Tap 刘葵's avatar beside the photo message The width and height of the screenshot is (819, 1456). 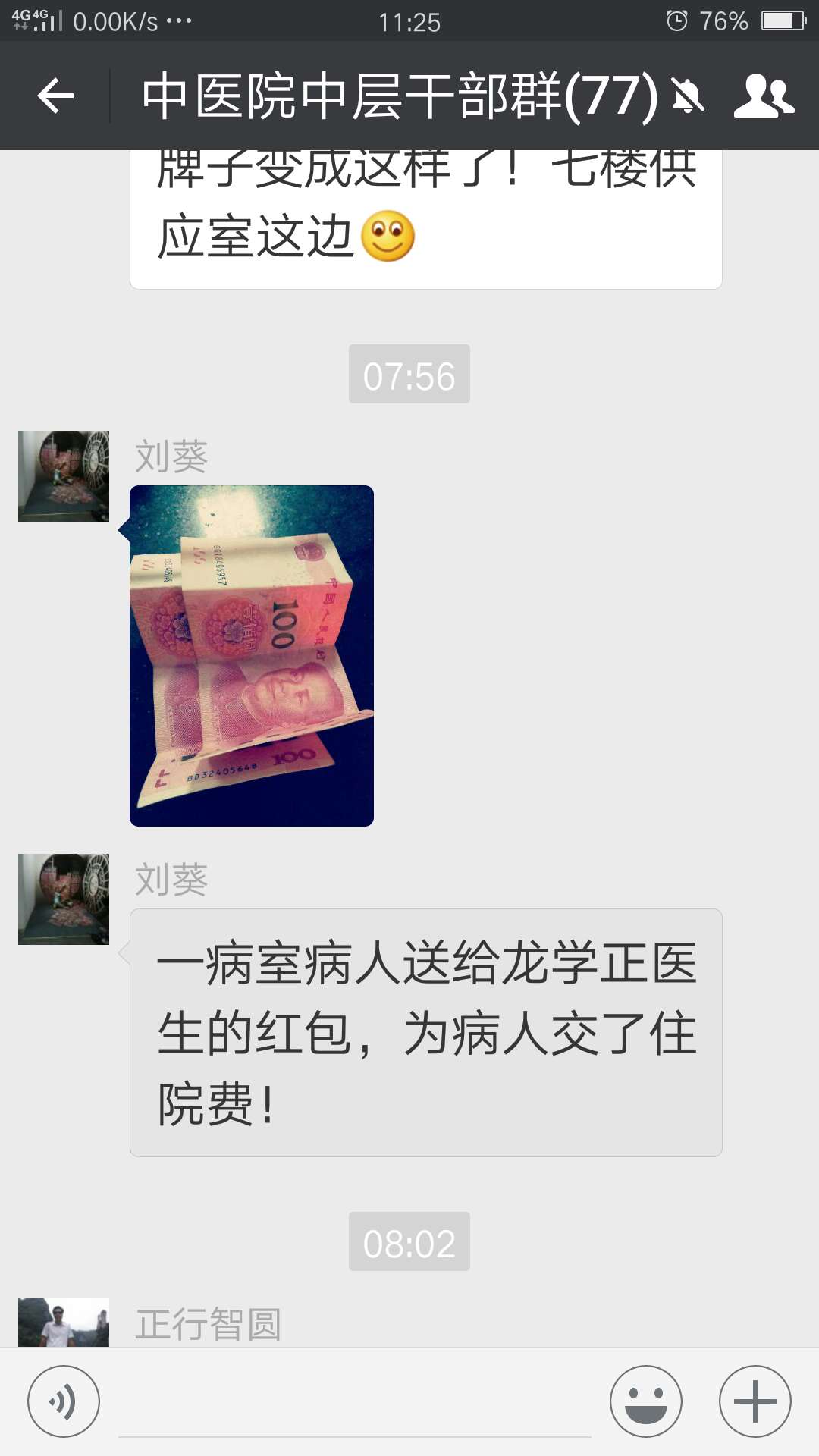(x=64, y=476)
